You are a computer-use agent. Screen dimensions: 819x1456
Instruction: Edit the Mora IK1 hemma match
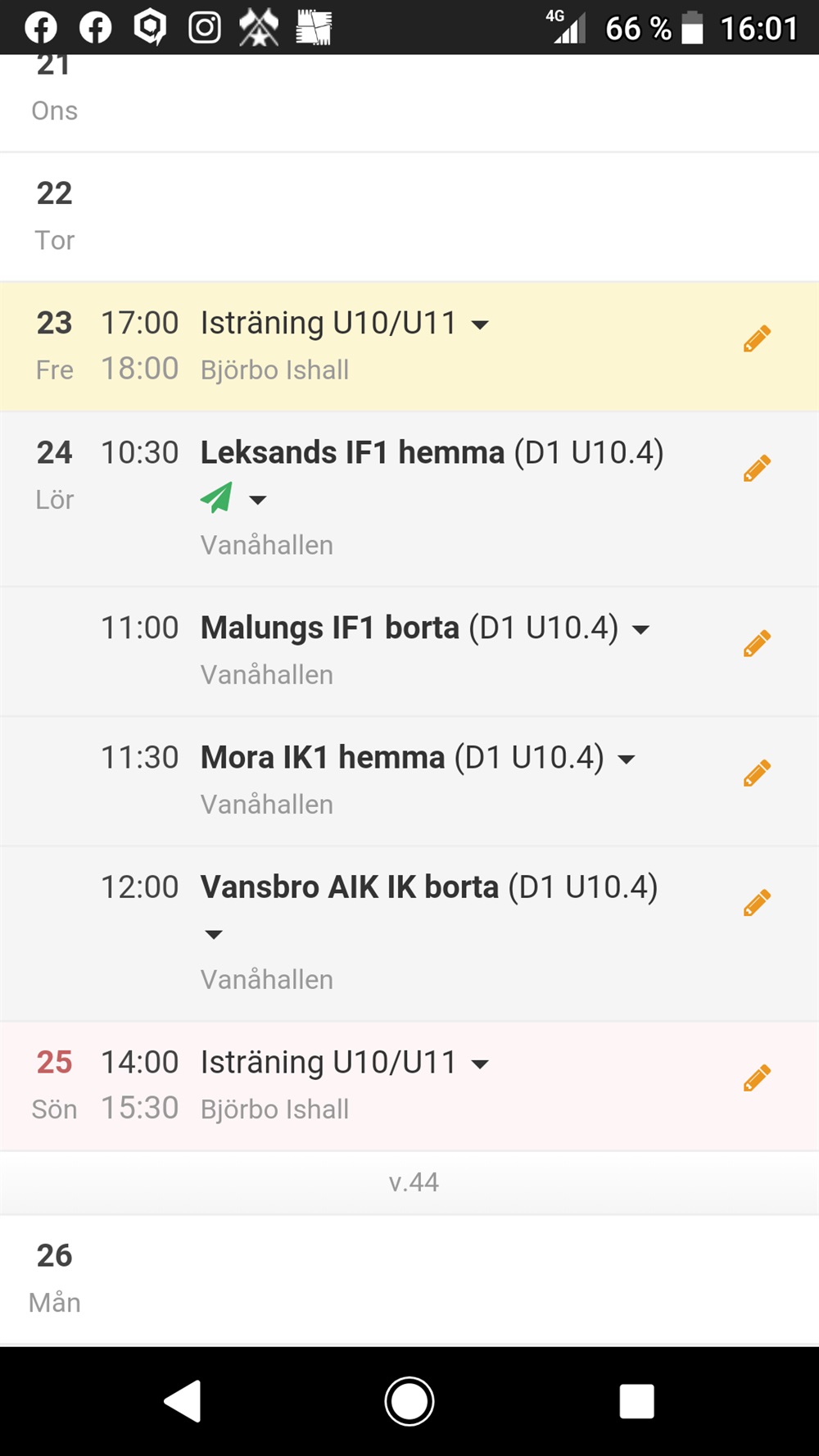click(757, 773)
